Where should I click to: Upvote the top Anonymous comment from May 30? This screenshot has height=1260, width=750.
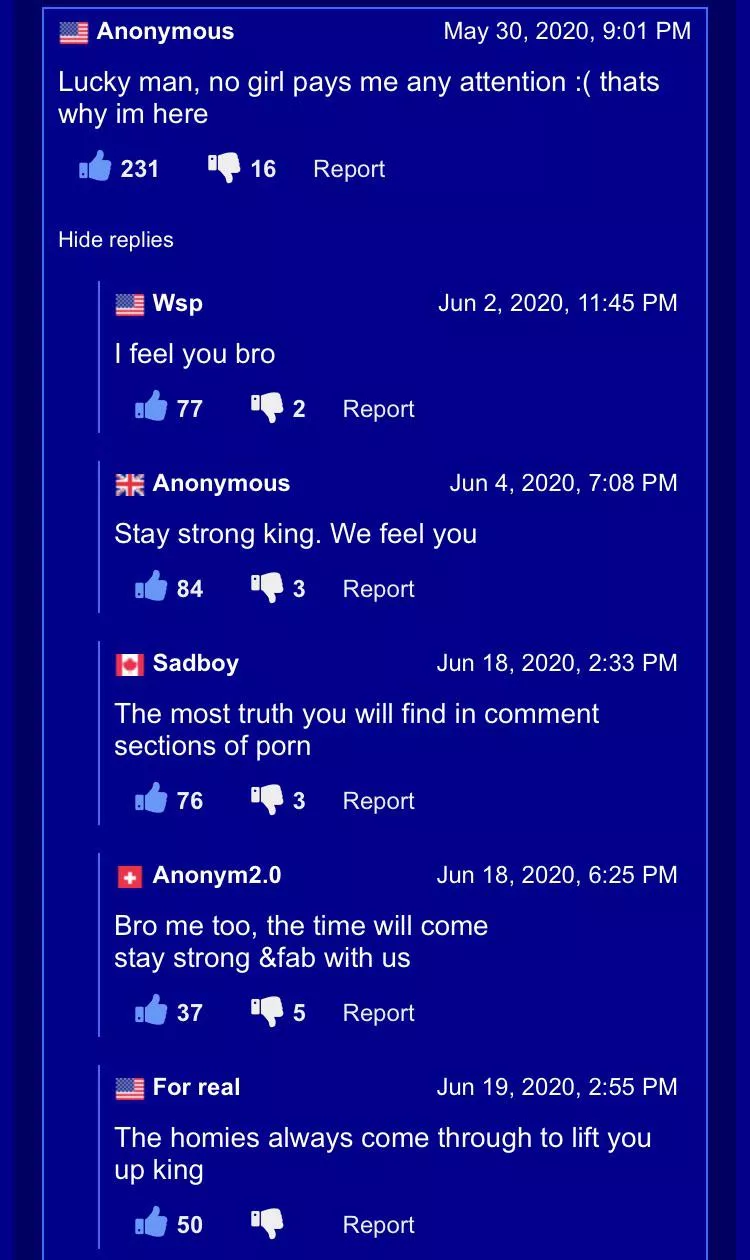pyautogui.click(x=96, y=167)
